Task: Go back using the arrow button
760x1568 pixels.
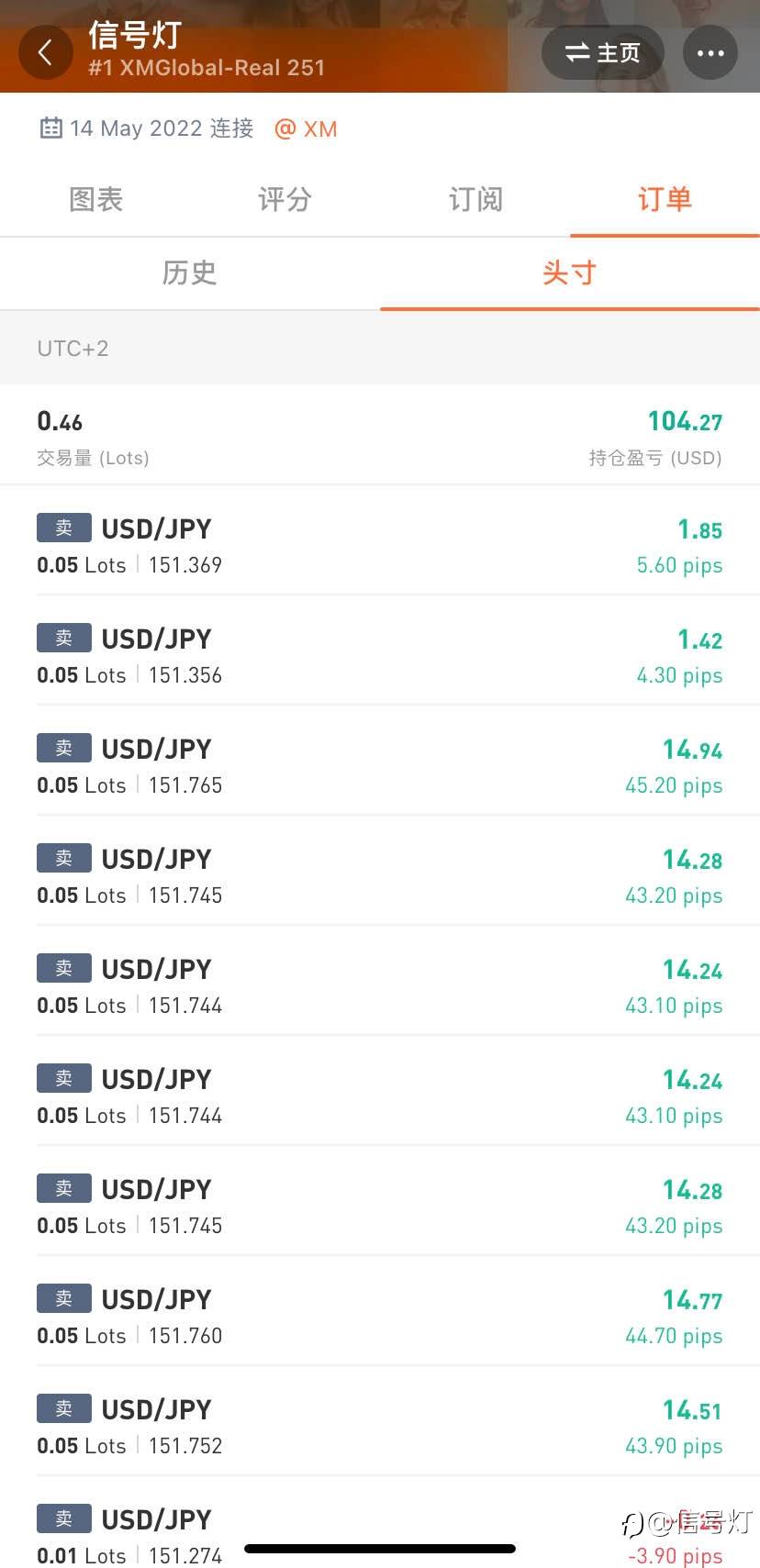Action: (x=45, y=53)
